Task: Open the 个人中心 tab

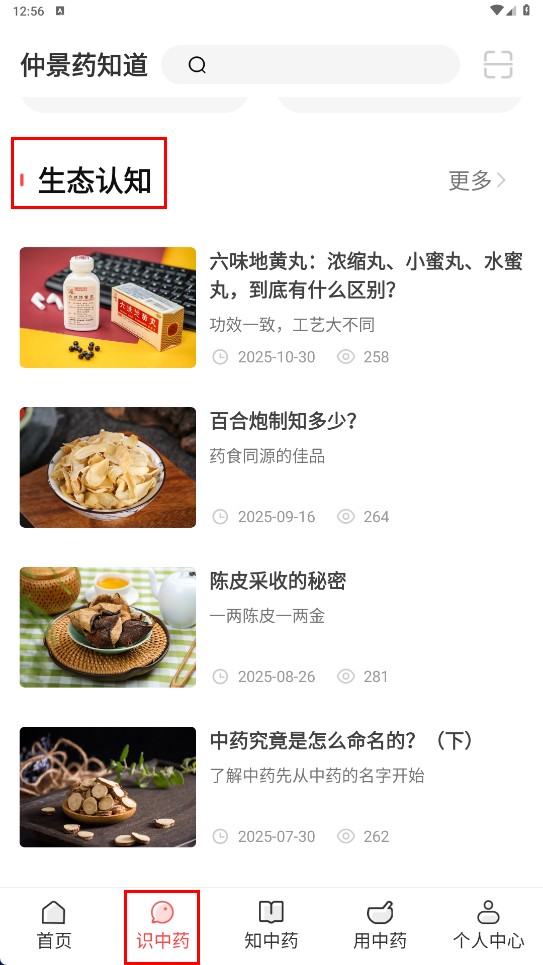Action: pos(489,925)
